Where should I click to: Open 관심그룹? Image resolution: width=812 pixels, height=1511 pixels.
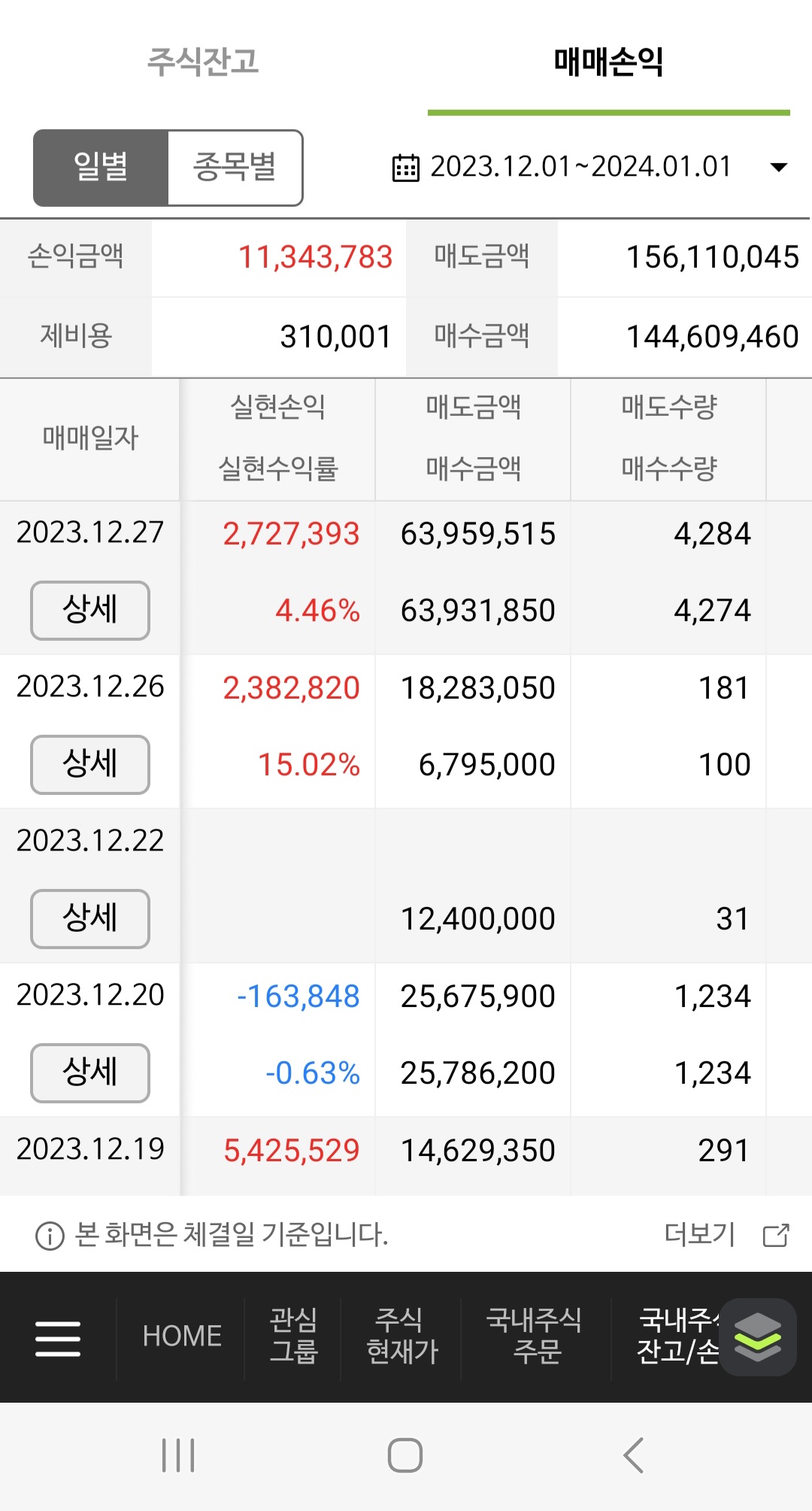(x=294, y=1336)
